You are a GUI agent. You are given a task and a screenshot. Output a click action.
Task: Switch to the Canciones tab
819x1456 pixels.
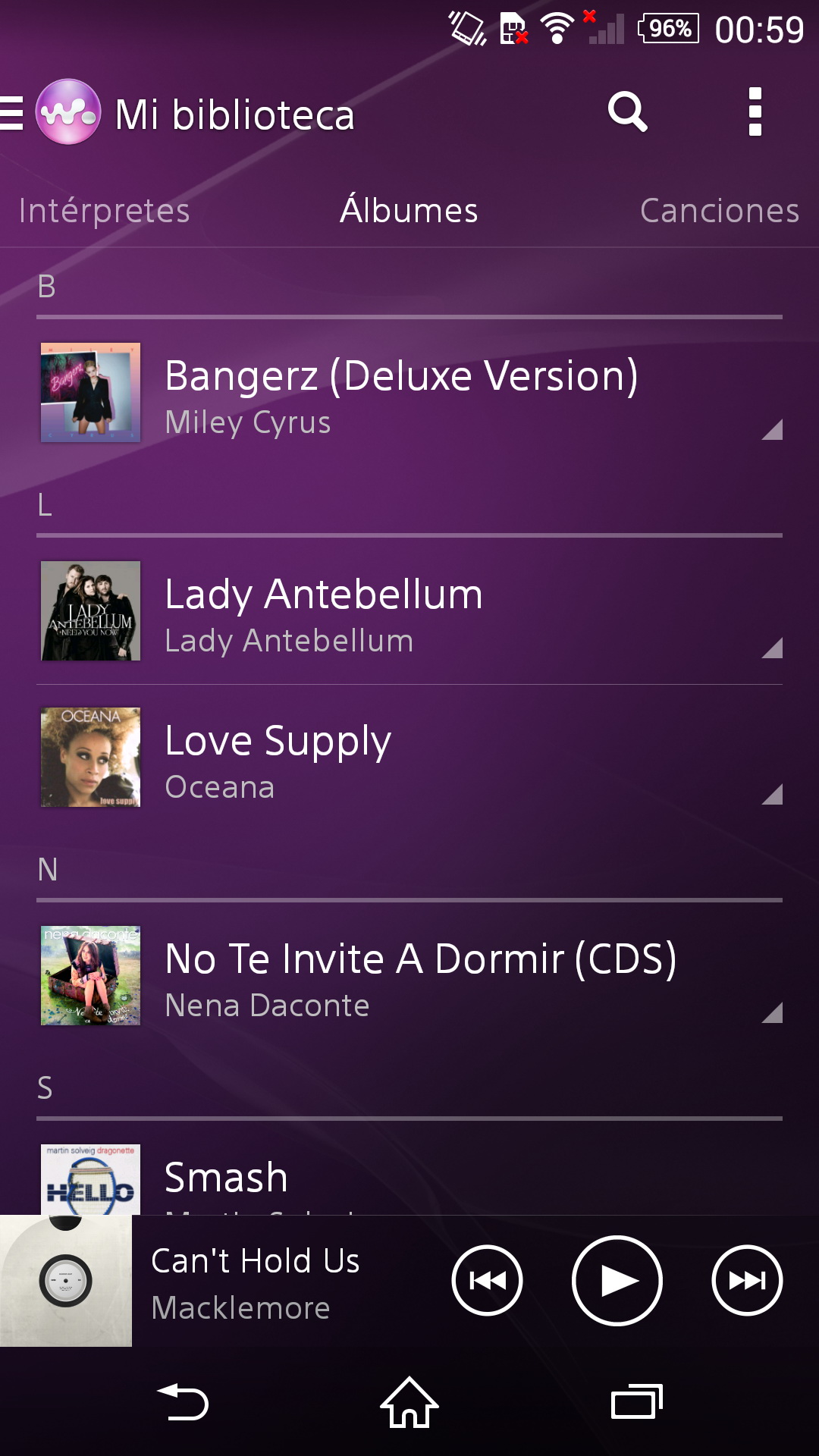719,211
